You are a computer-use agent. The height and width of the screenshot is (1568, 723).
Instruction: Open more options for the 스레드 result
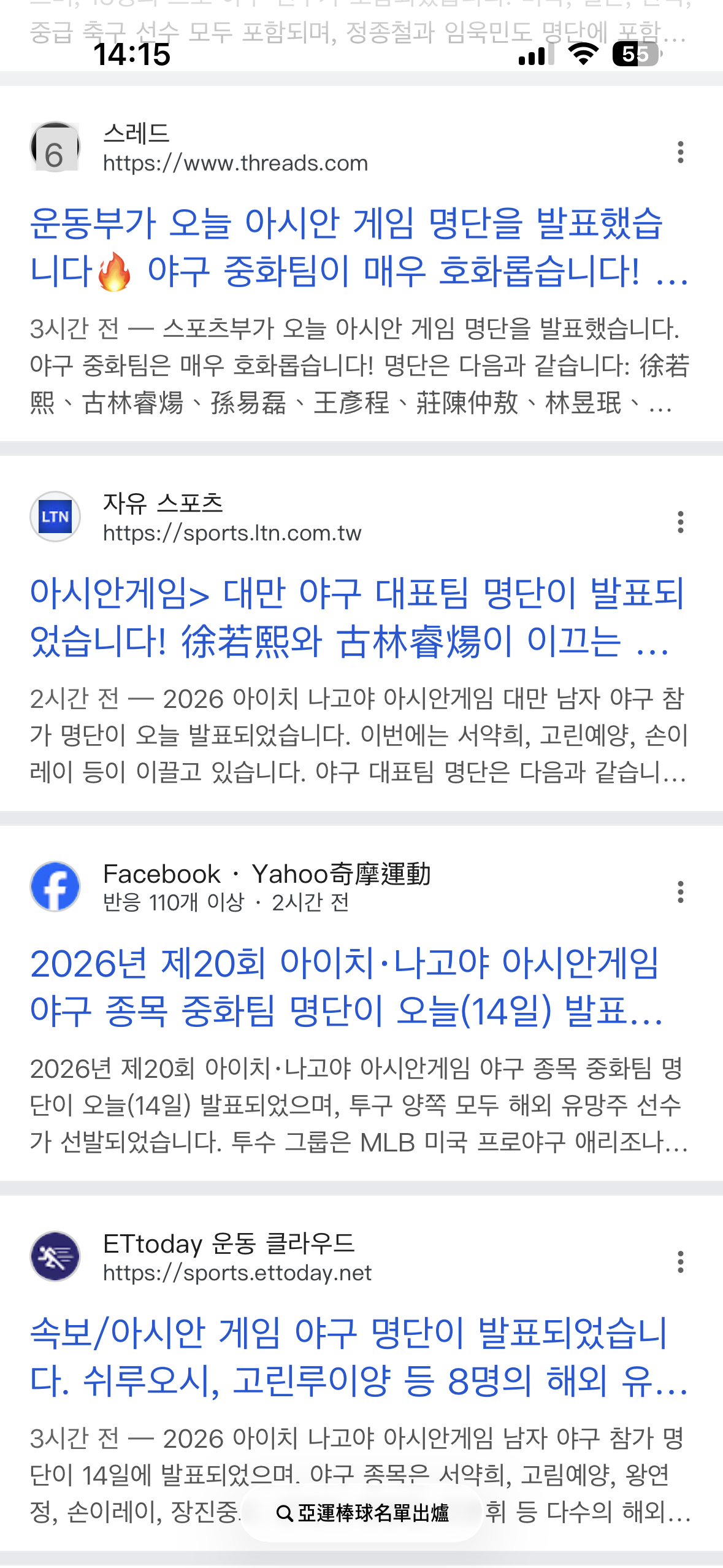pyautogui.click(x=680, y=152)
